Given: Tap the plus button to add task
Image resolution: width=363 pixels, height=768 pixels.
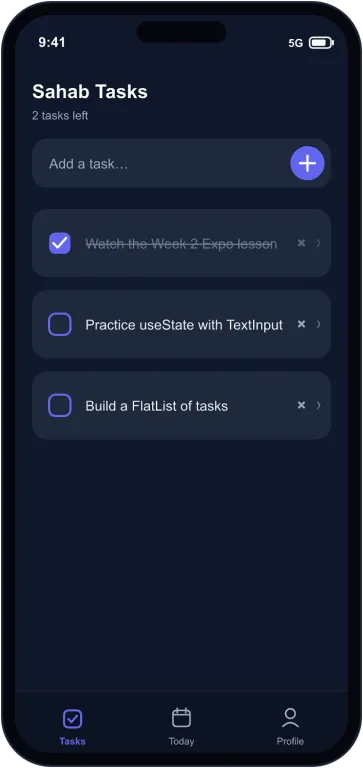Looking at the screenshot, I should click(307, 163).
